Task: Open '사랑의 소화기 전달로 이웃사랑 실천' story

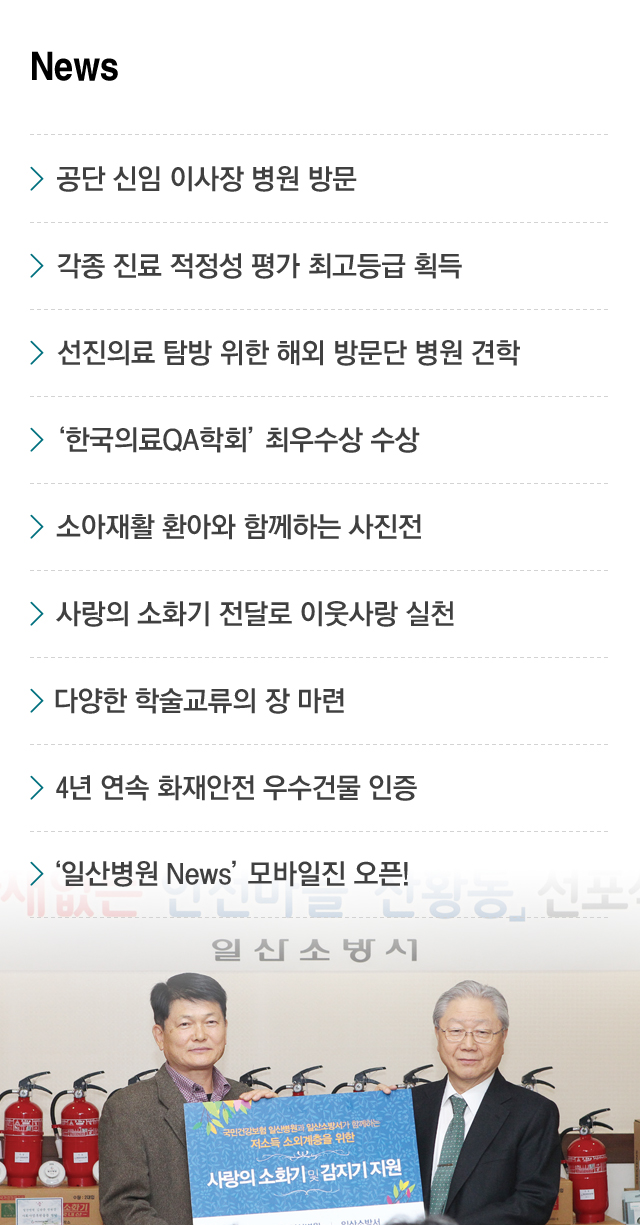Action: 256,614
